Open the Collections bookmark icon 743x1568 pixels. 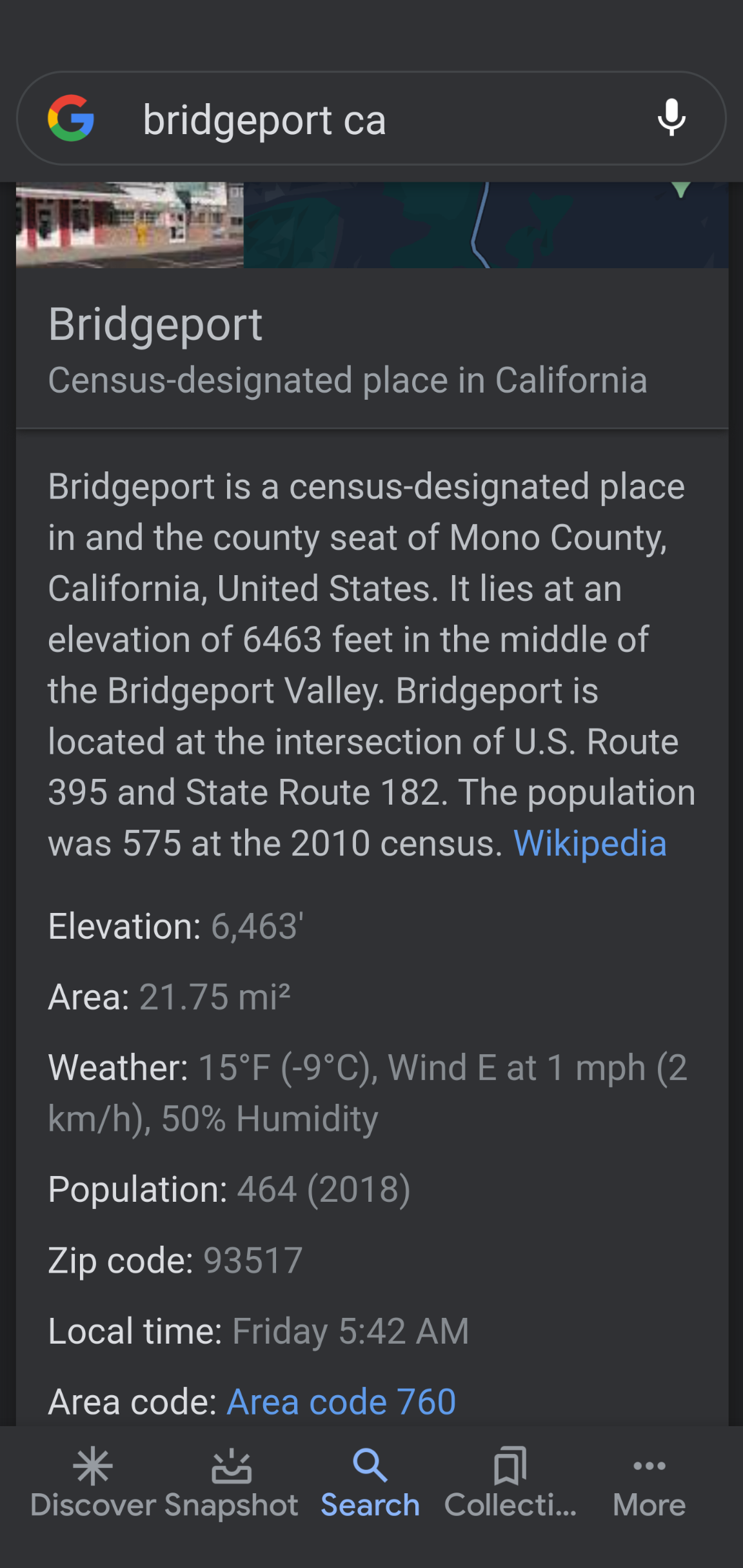(509, 1466)
